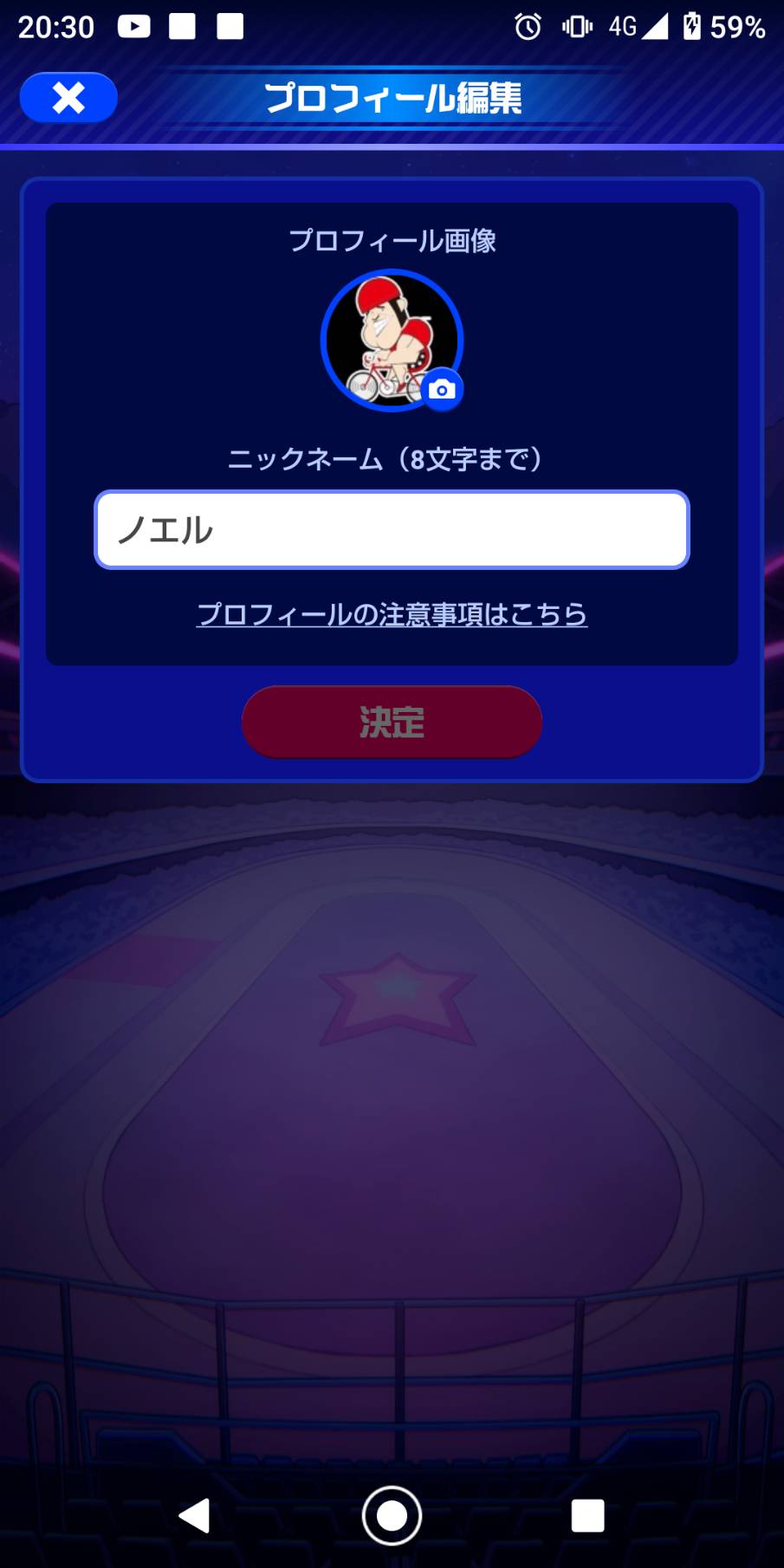Confirm with the 決定 button
This screenshot has width=784, height=1568.
(x=392, y=722)
